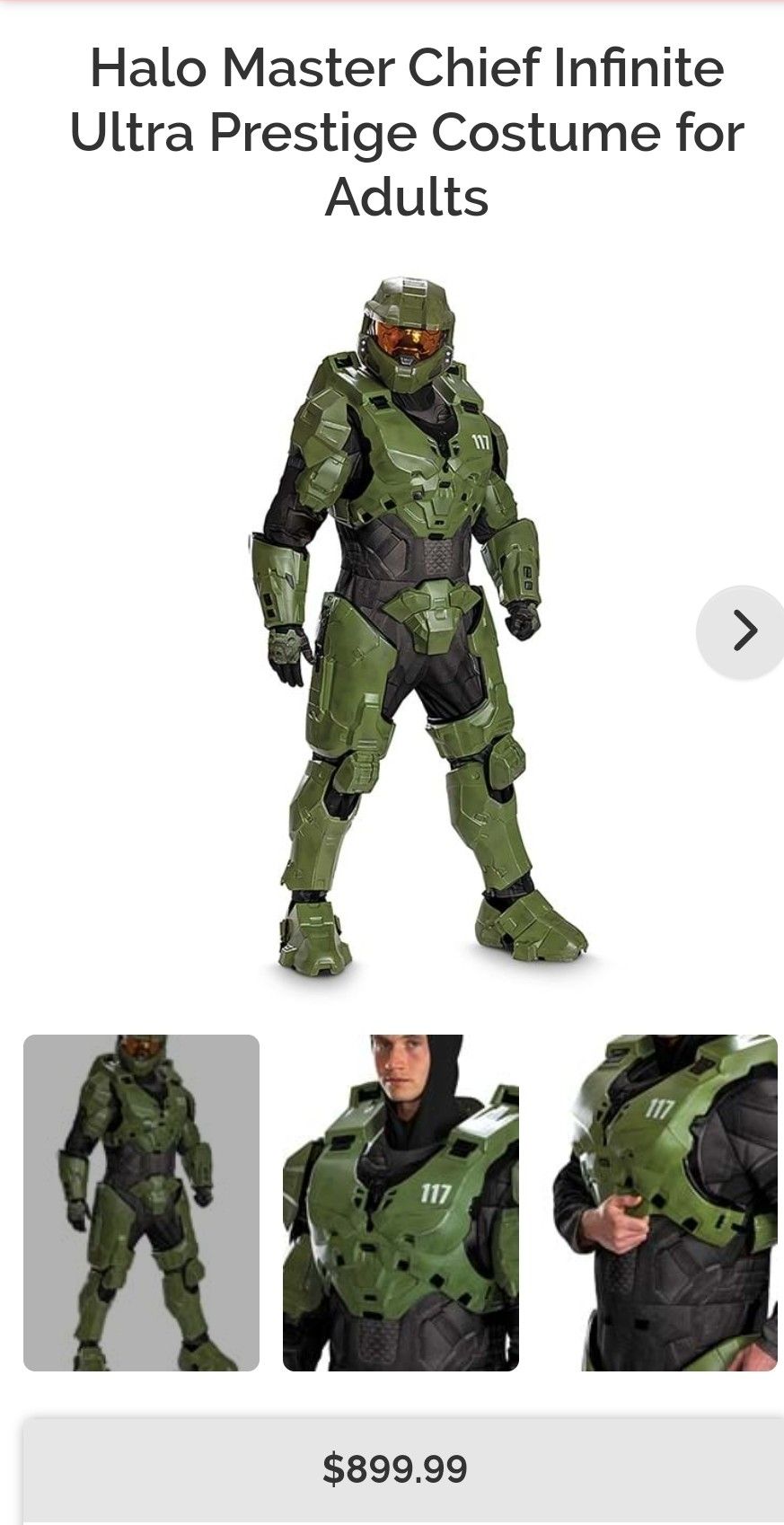Tap the next image arrow
This screenshot has width=784, height=1525.
click(742, 631)
